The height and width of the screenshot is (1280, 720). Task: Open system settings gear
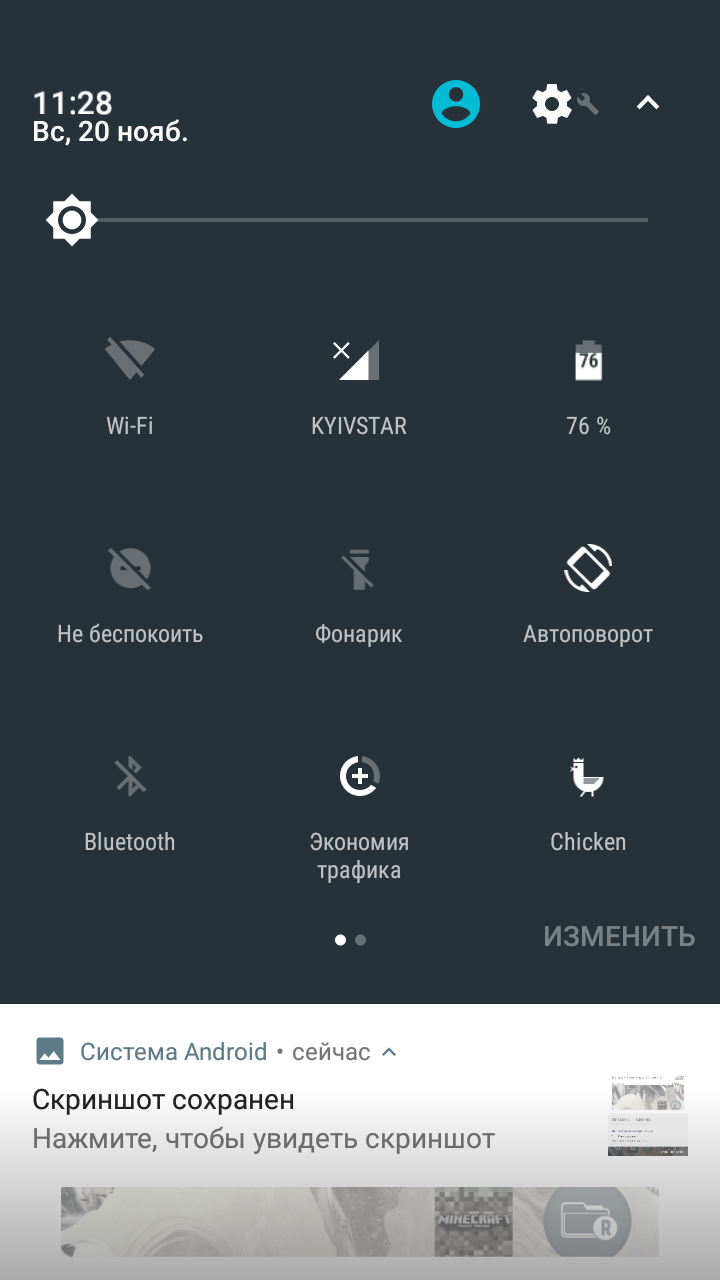click(x=553, y=104)
